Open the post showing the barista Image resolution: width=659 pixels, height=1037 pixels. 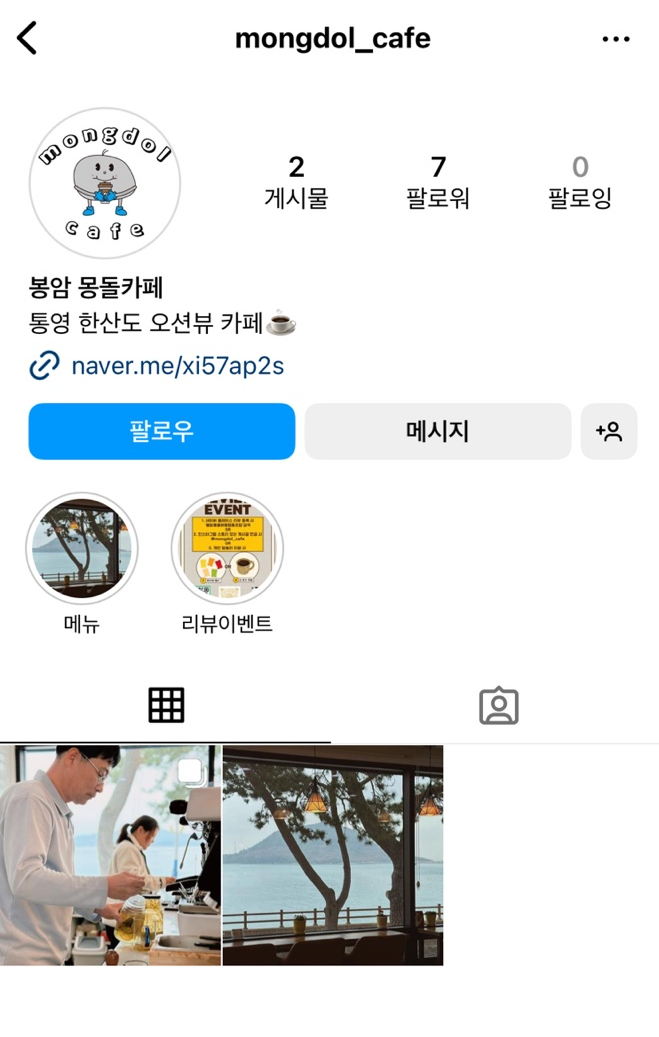(110, 855)
